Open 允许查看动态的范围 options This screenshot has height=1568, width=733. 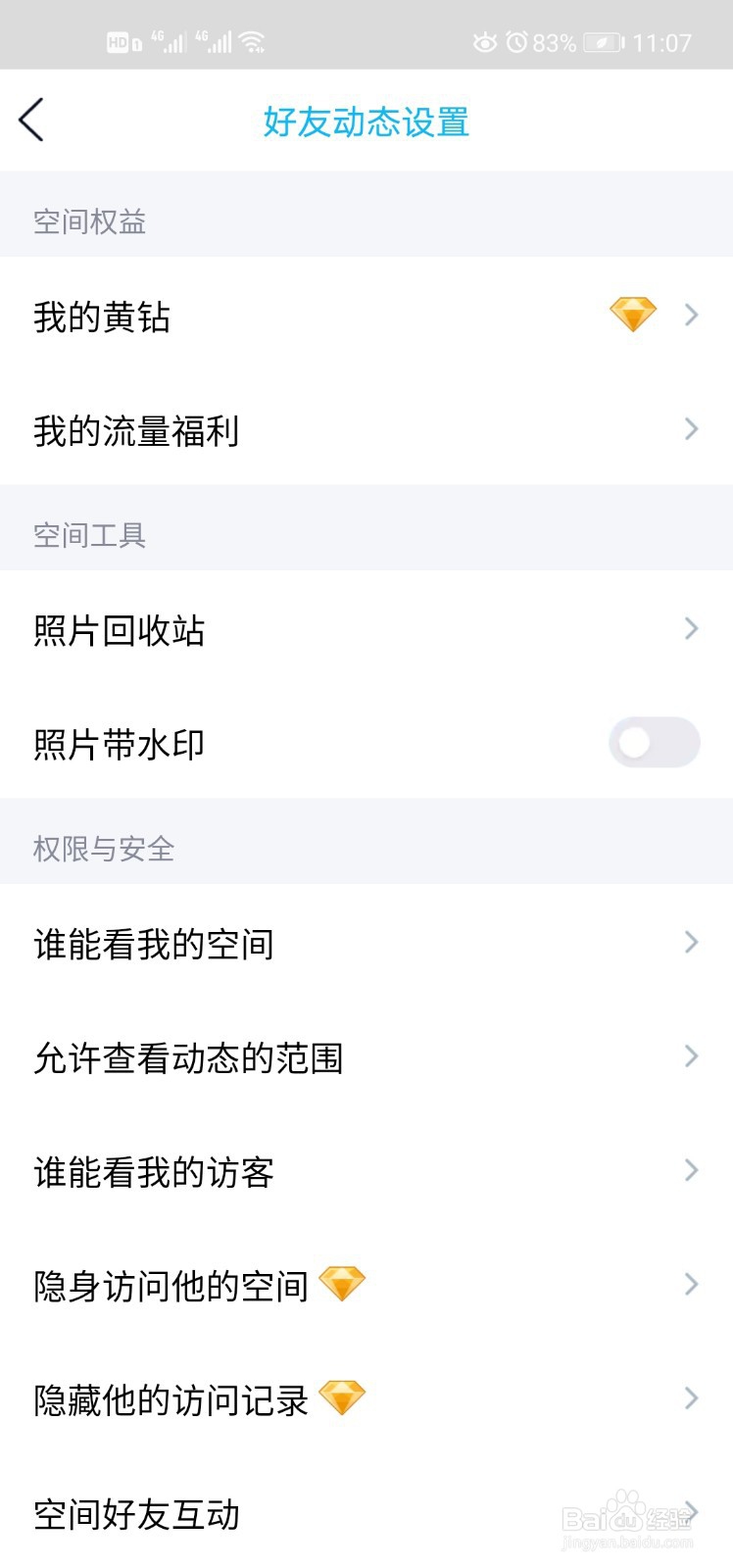point(366,1057)
